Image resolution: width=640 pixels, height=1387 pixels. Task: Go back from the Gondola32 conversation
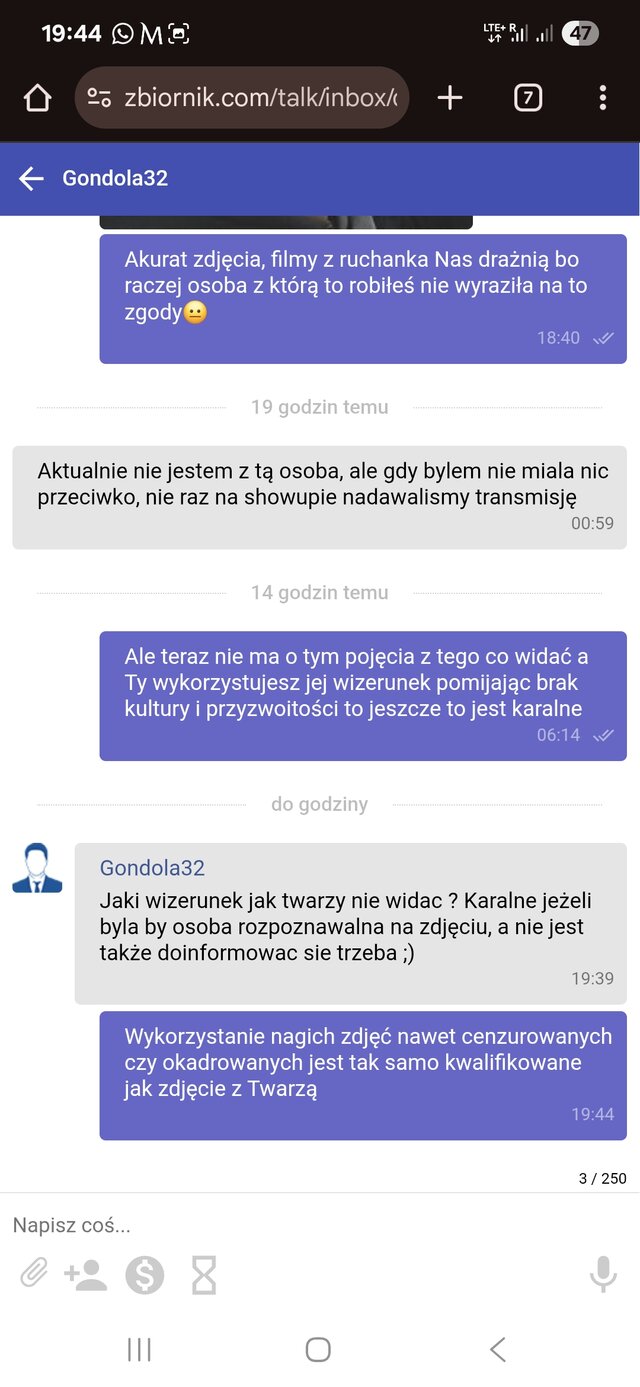32,179
